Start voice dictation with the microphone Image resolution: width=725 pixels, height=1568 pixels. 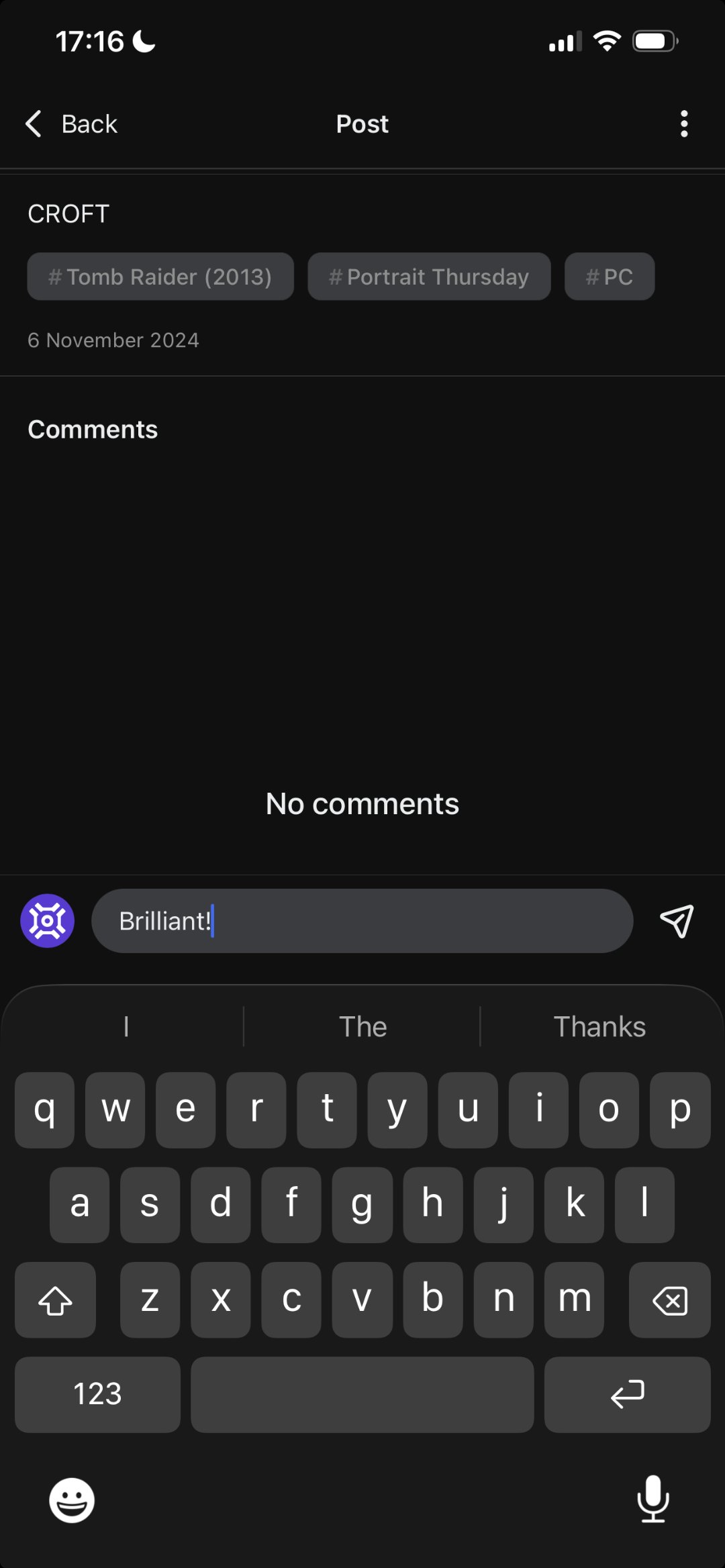pyautogui.click(x=652, y=1499)
